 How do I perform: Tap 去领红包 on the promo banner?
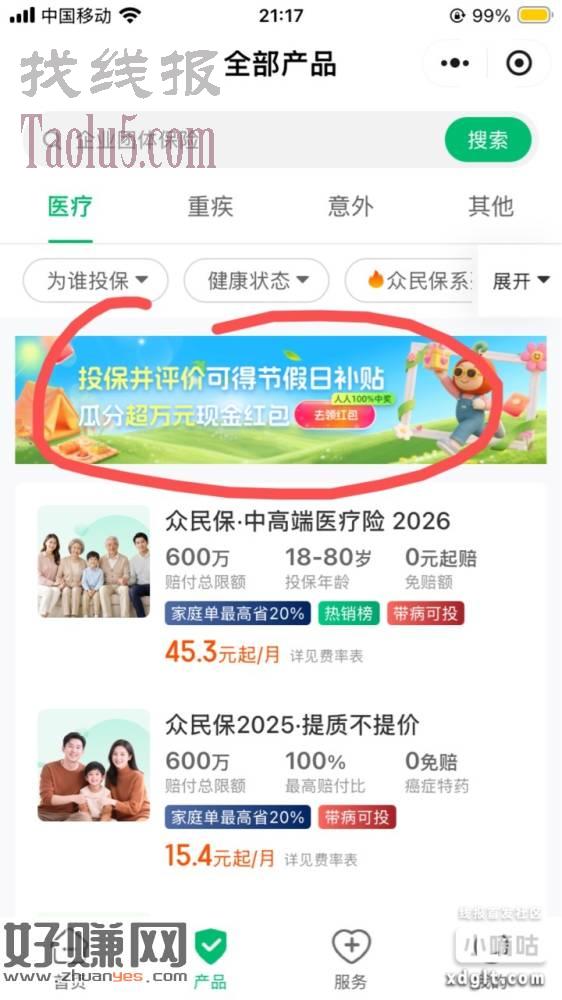[x=335, y=415]
